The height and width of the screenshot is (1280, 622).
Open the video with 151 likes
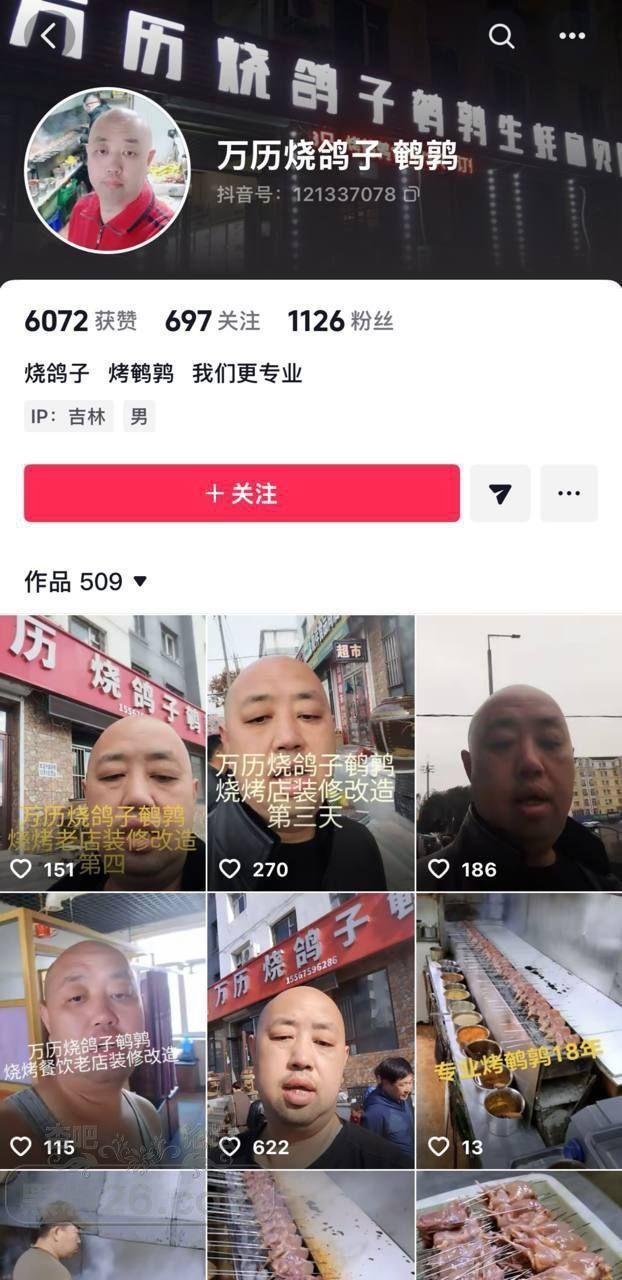tap(103, 752)
